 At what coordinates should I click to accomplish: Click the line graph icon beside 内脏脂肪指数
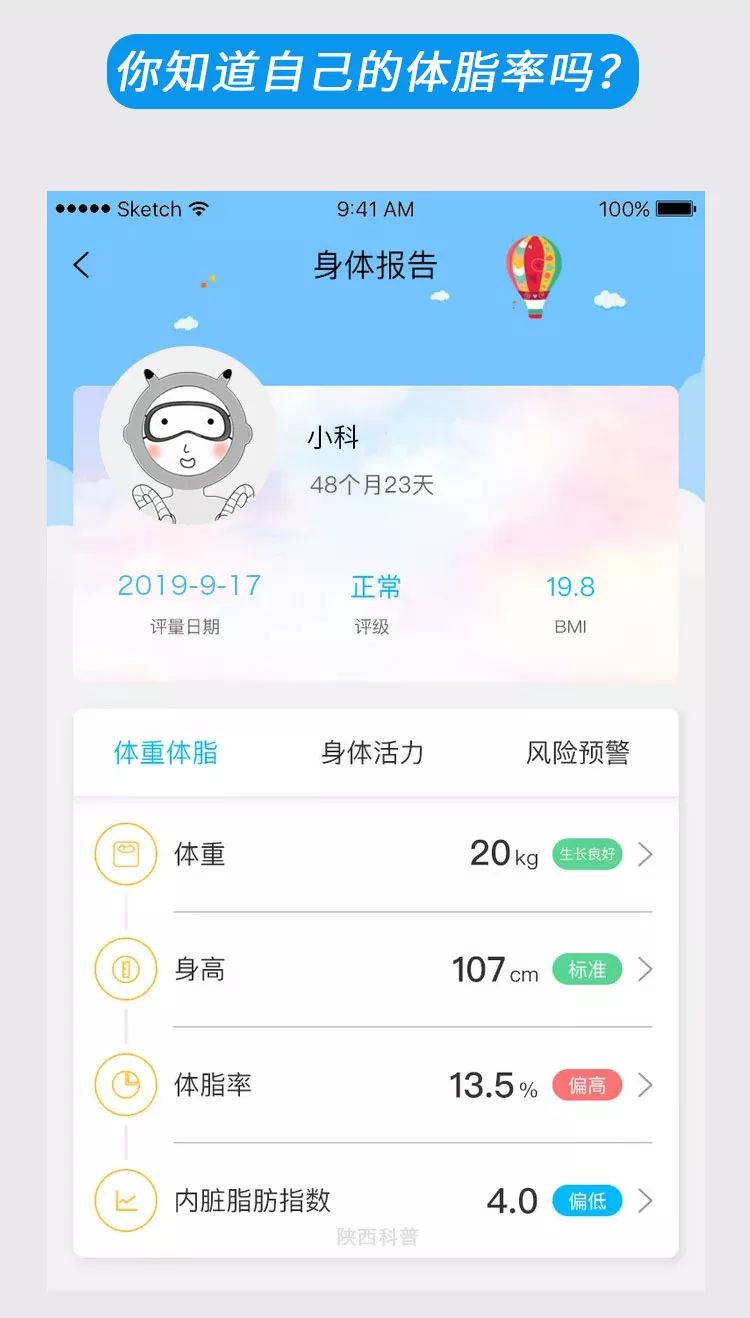click(126, 1200)
